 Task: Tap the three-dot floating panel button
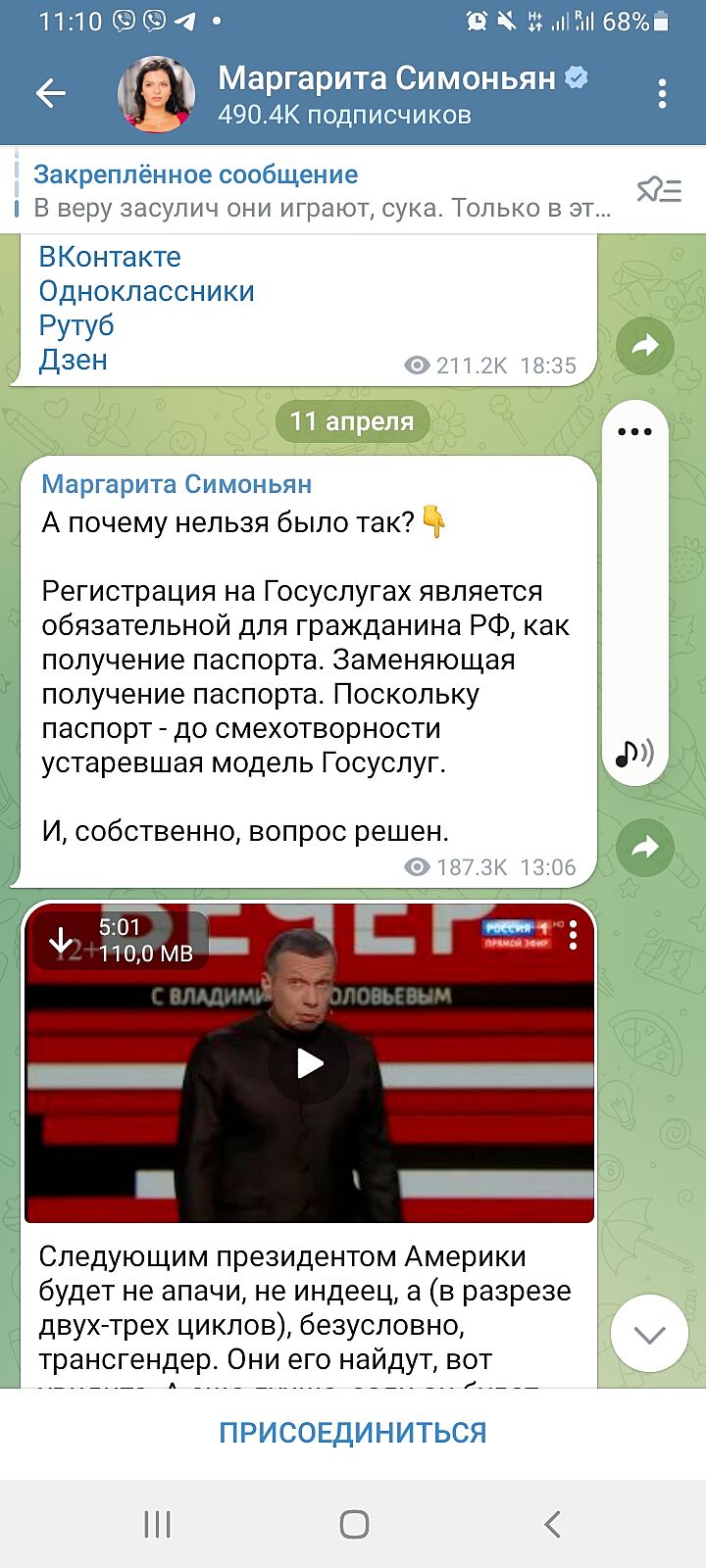(x=634, y=431)
